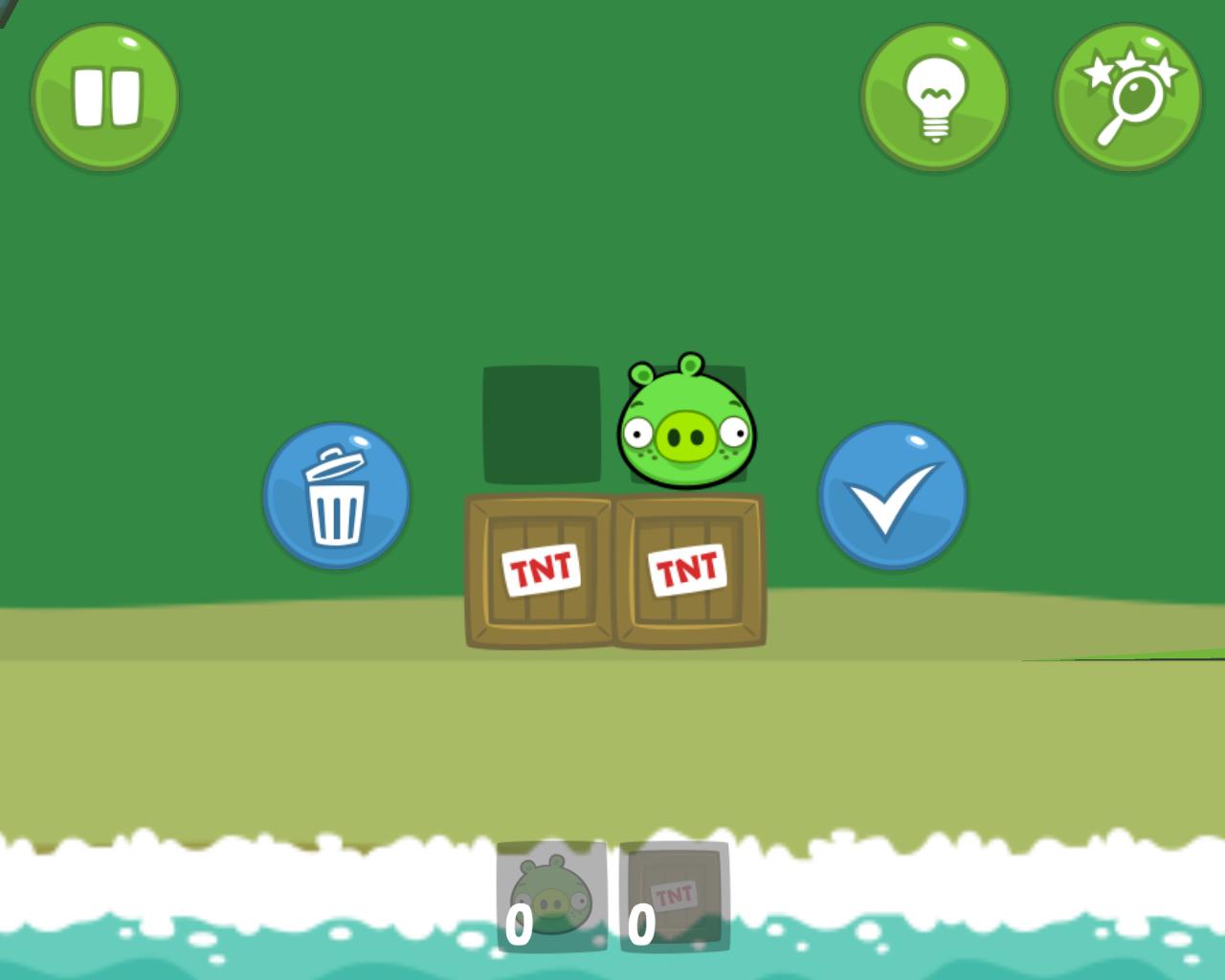Select the pig part in the inventory
1225x980 pixels.
[x=551, y=897]
